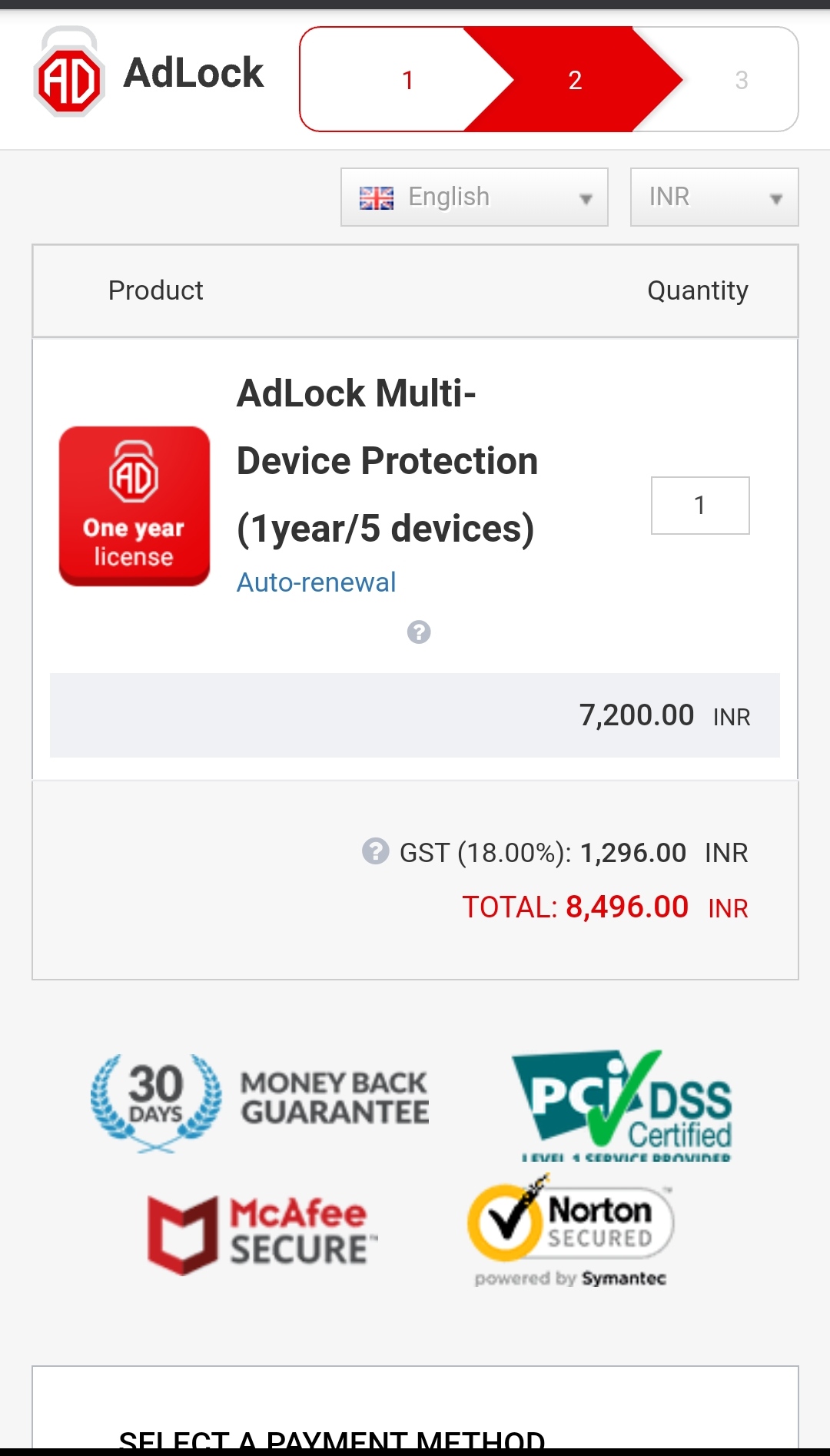Tap the AdLock logo in the header
Screen dimensions: 830x1456
tap(148, 74)
